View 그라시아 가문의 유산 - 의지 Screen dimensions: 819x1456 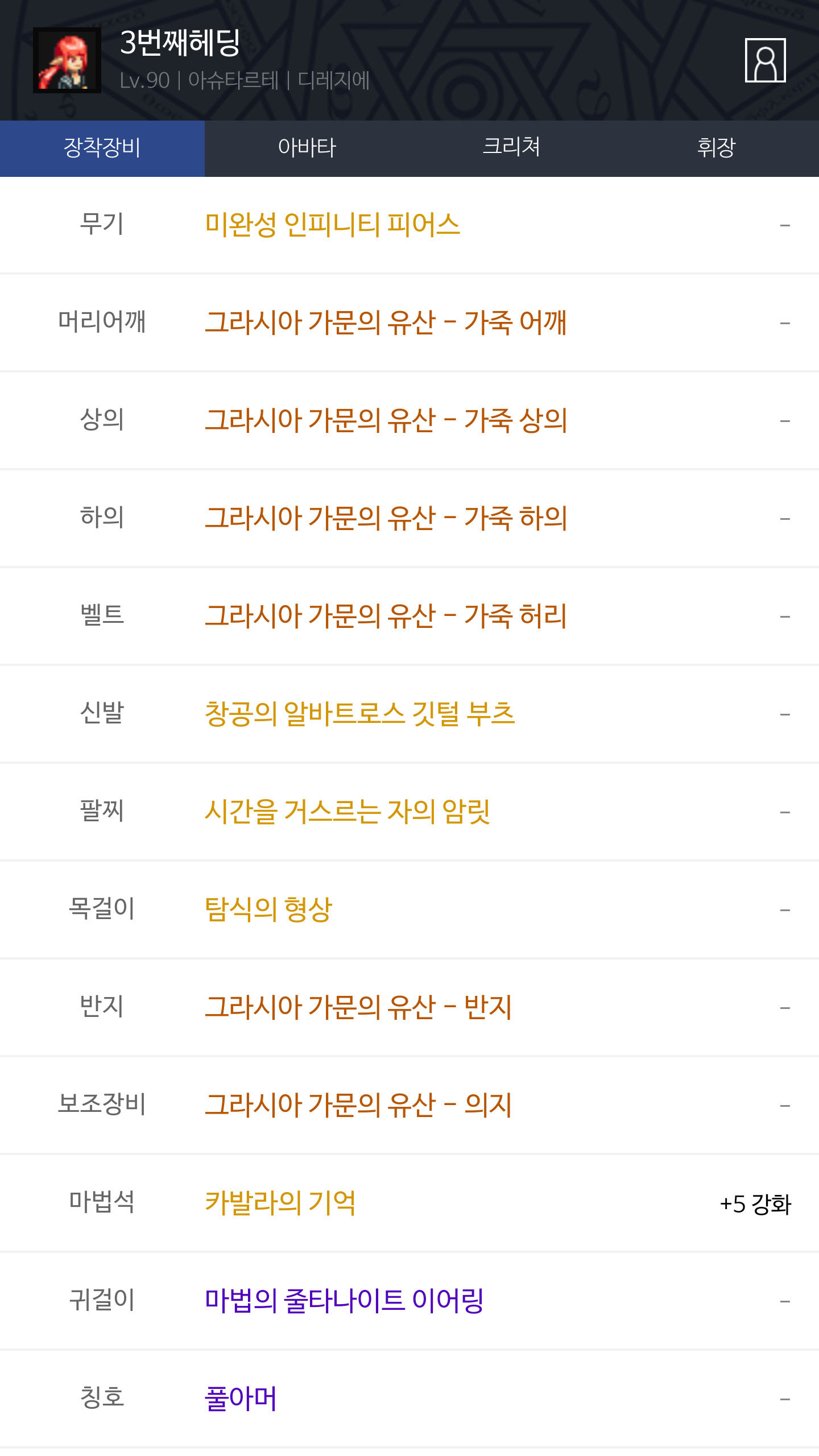click(x=358, y=1105)
